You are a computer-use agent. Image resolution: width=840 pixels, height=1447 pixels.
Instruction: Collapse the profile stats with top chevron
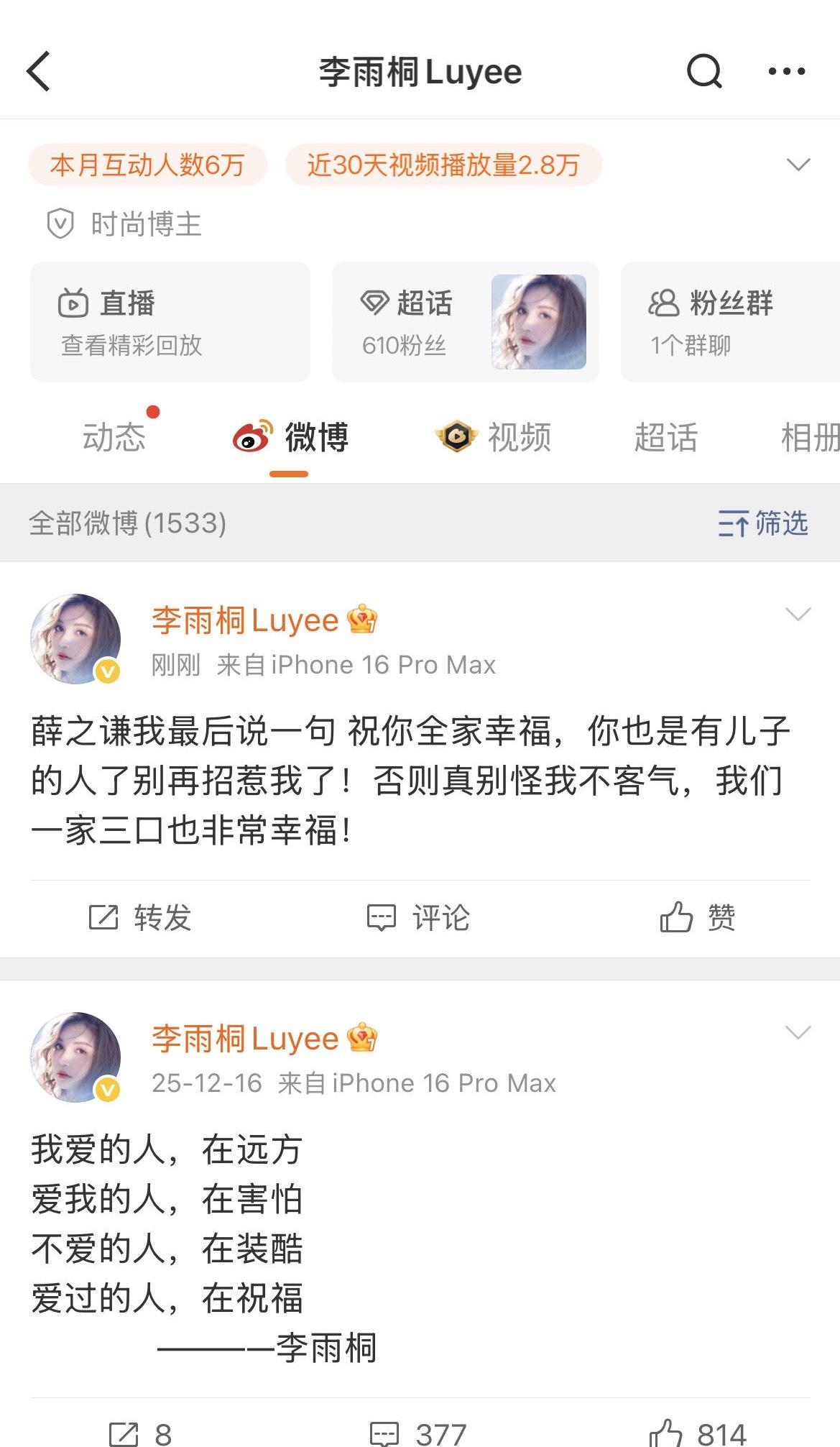coord(796,164)
